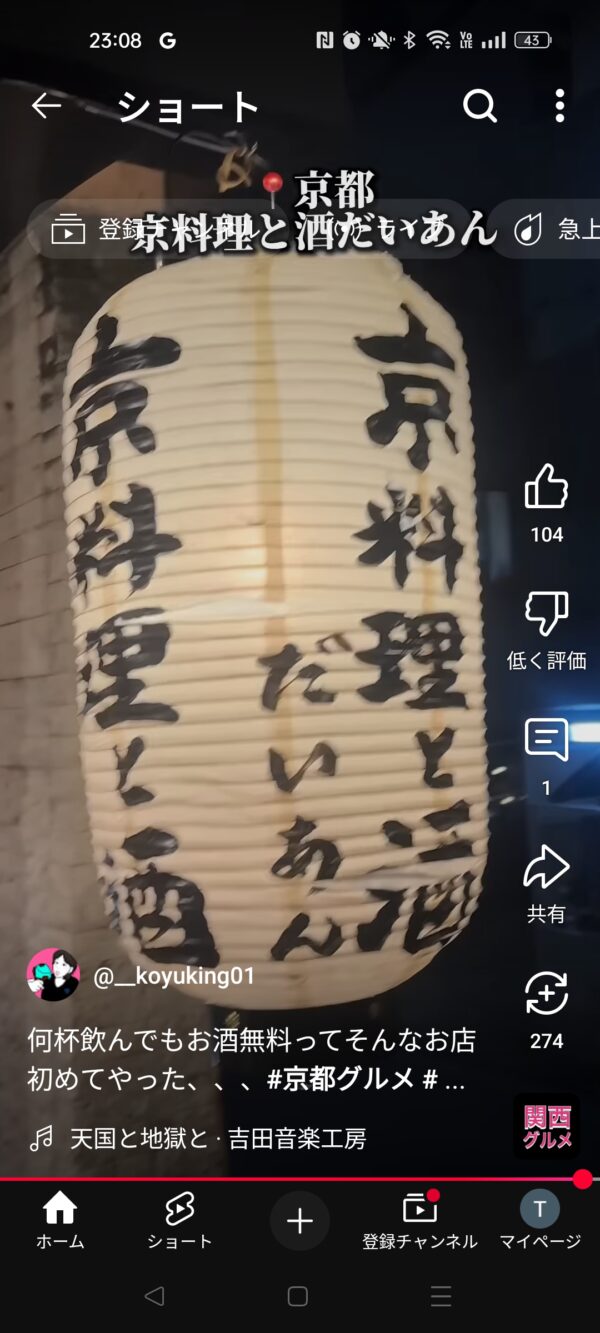Open the three-dot overflow menu
The image size is (600, 1333).
560,106
